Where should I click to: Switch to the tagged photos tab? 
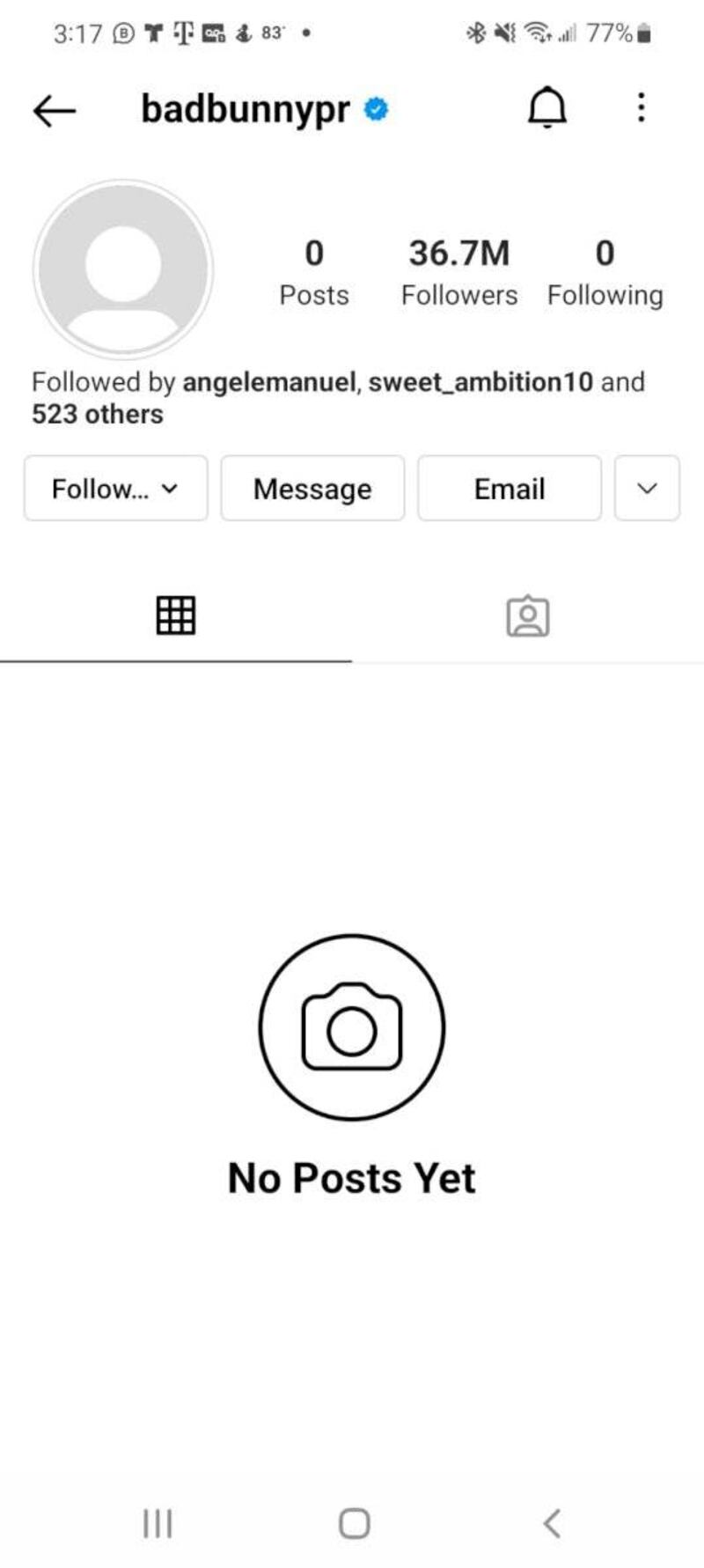tap(528, 616)
